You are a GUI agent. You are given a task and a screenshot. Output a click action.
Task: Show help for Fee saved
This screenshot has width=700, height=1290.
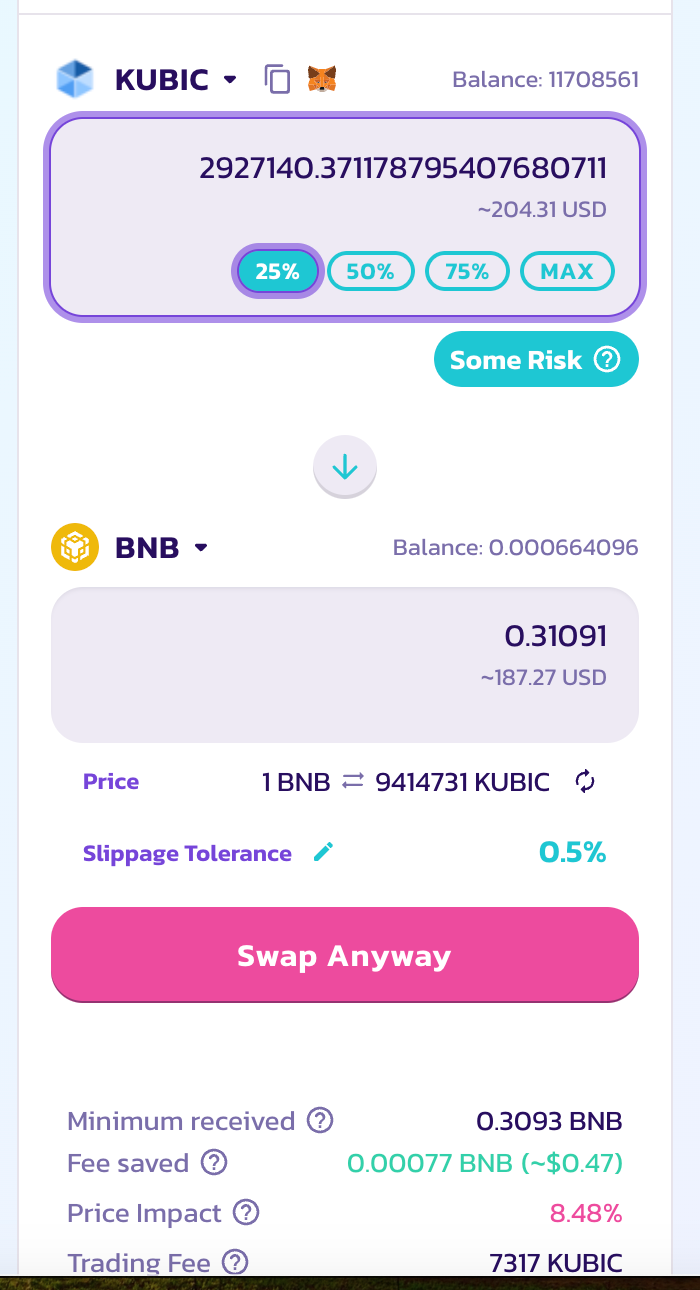tap(214, 1163)
